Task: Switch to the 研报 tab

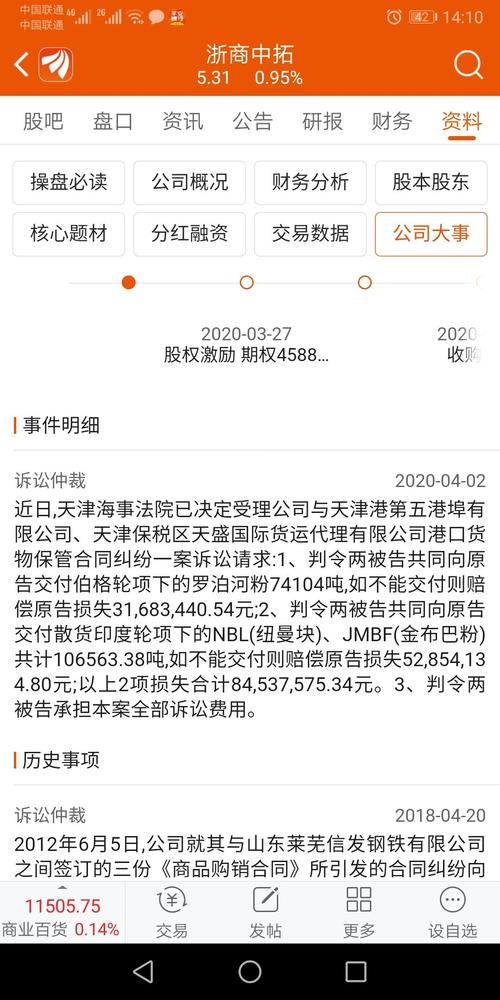Action: pyautogui.click(x=322, y=121)
